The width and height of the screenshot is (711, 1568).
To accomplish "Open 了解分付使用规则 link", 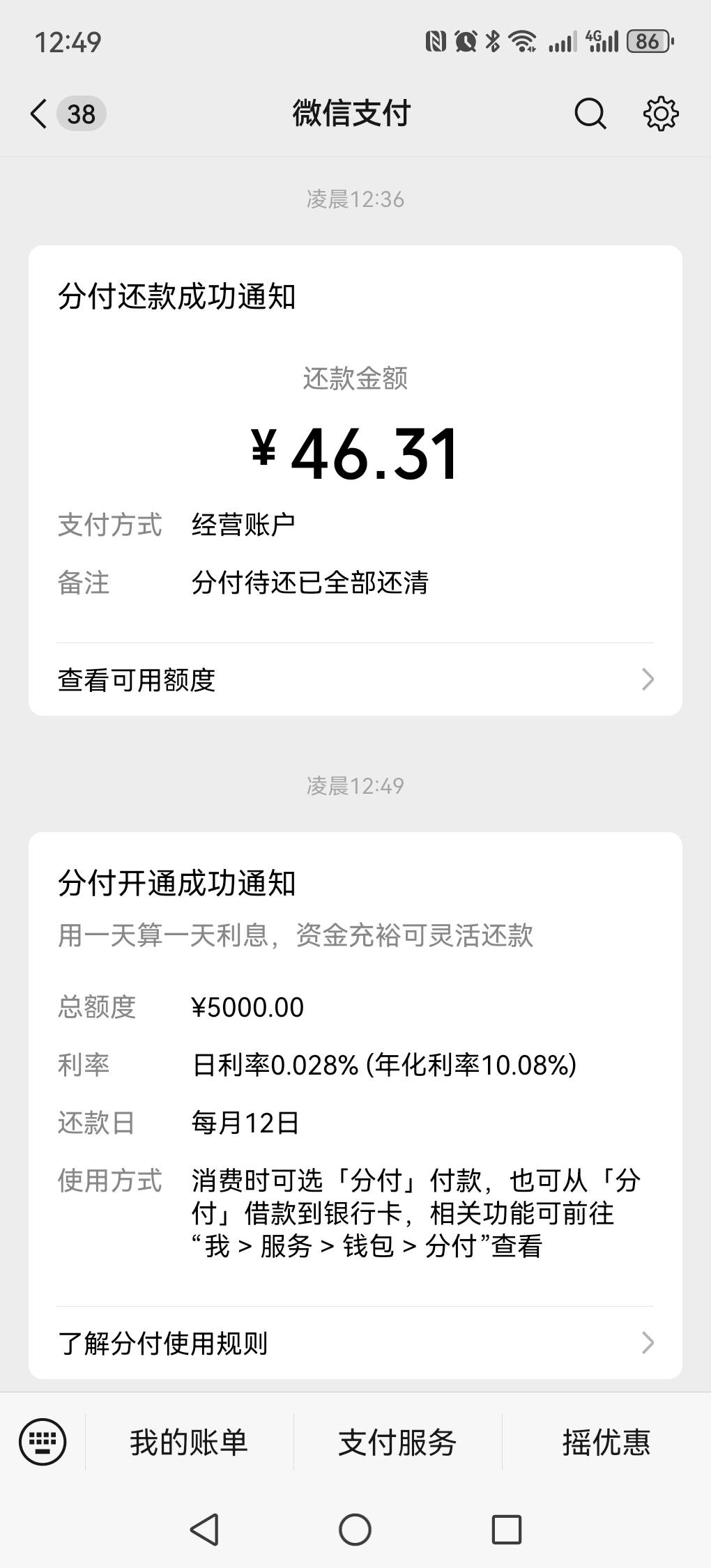I will (355, 1343).
